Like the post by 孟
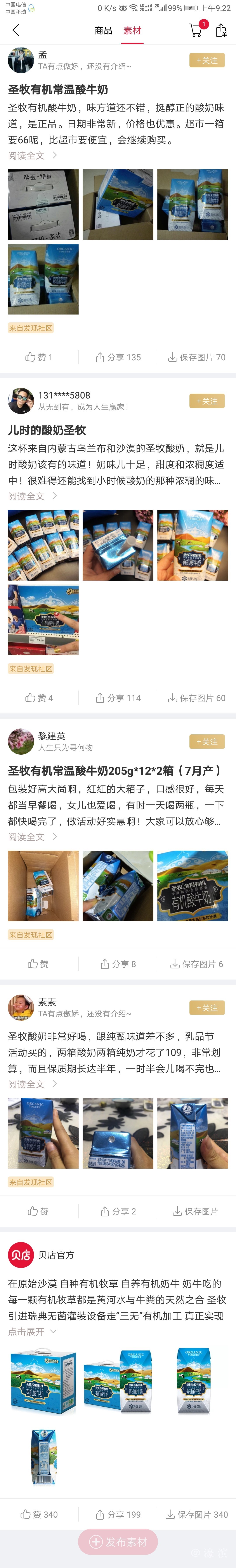The width and height of the screenshot is (236, 1568). [x=39, y=357]
